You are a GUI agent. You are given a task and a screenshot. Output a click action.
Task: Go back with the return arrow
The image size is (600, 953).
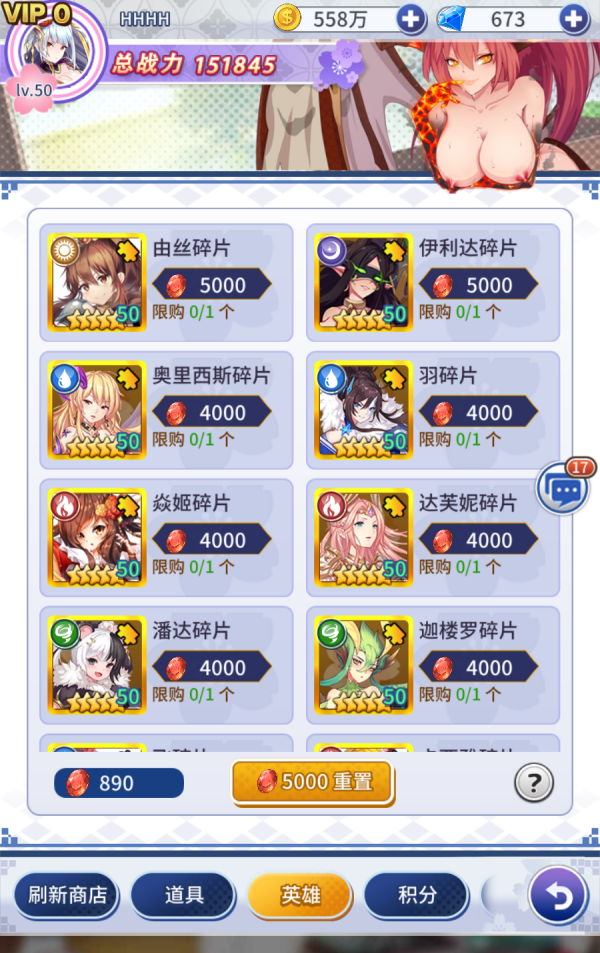click(558, 896)
